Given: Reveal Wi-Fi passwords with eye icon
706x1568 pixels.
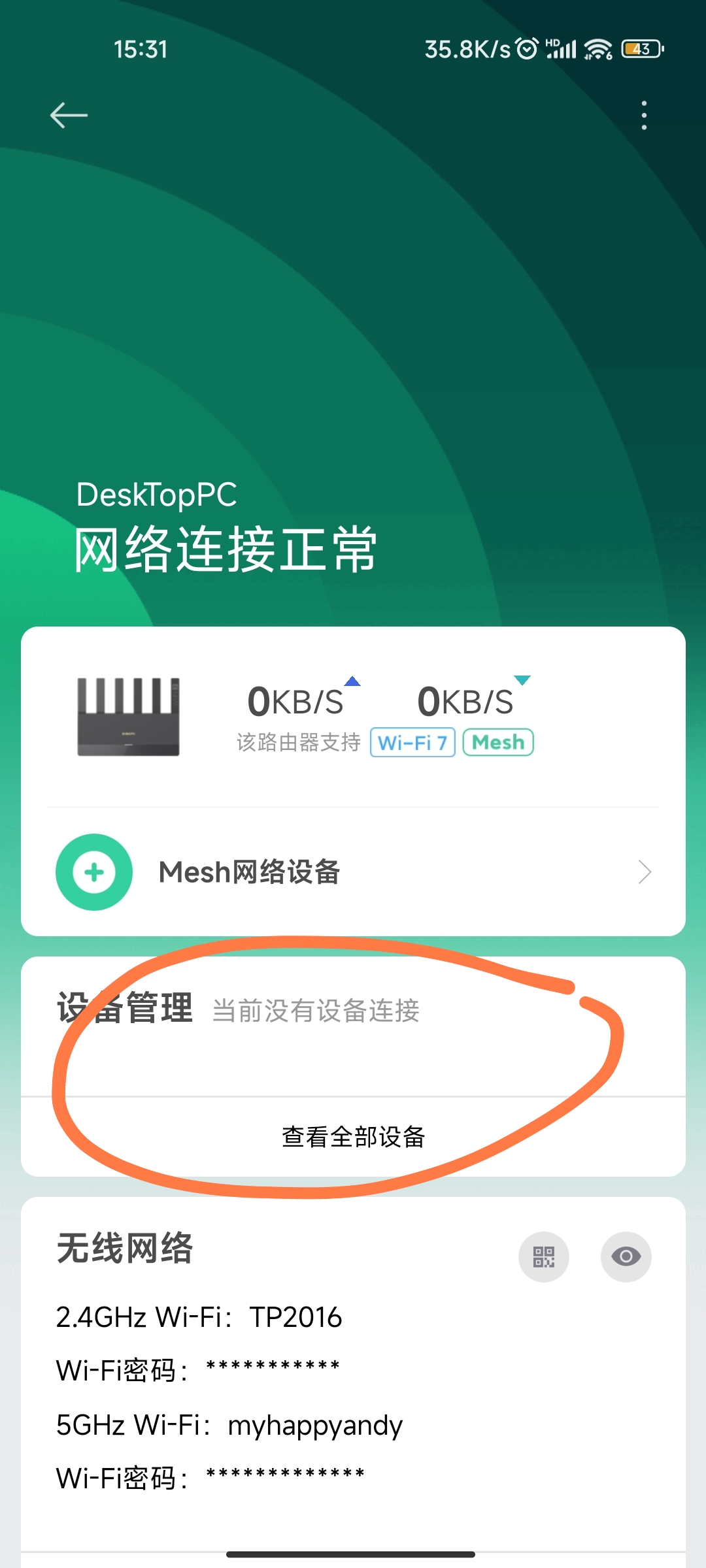Looking at the screenshot, I should [626, 1256].
